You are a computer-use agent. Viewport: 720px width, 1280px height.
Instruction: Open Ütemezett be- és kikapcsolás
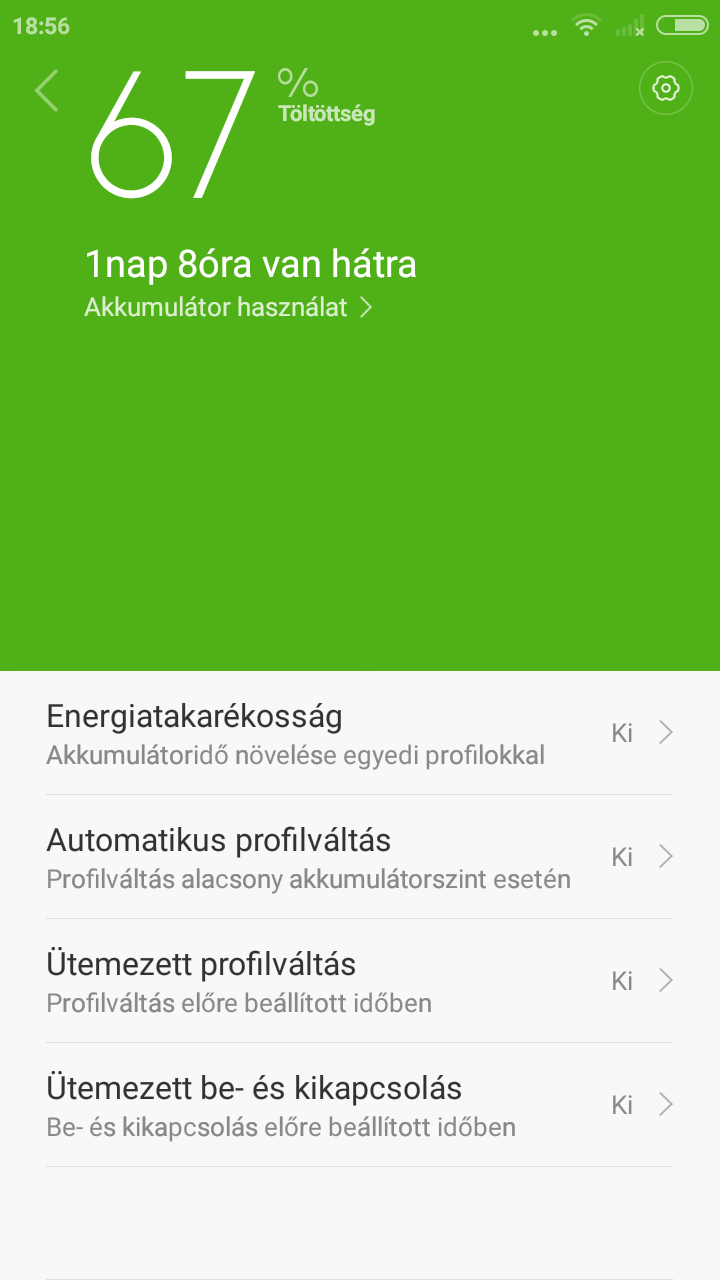359,1106
